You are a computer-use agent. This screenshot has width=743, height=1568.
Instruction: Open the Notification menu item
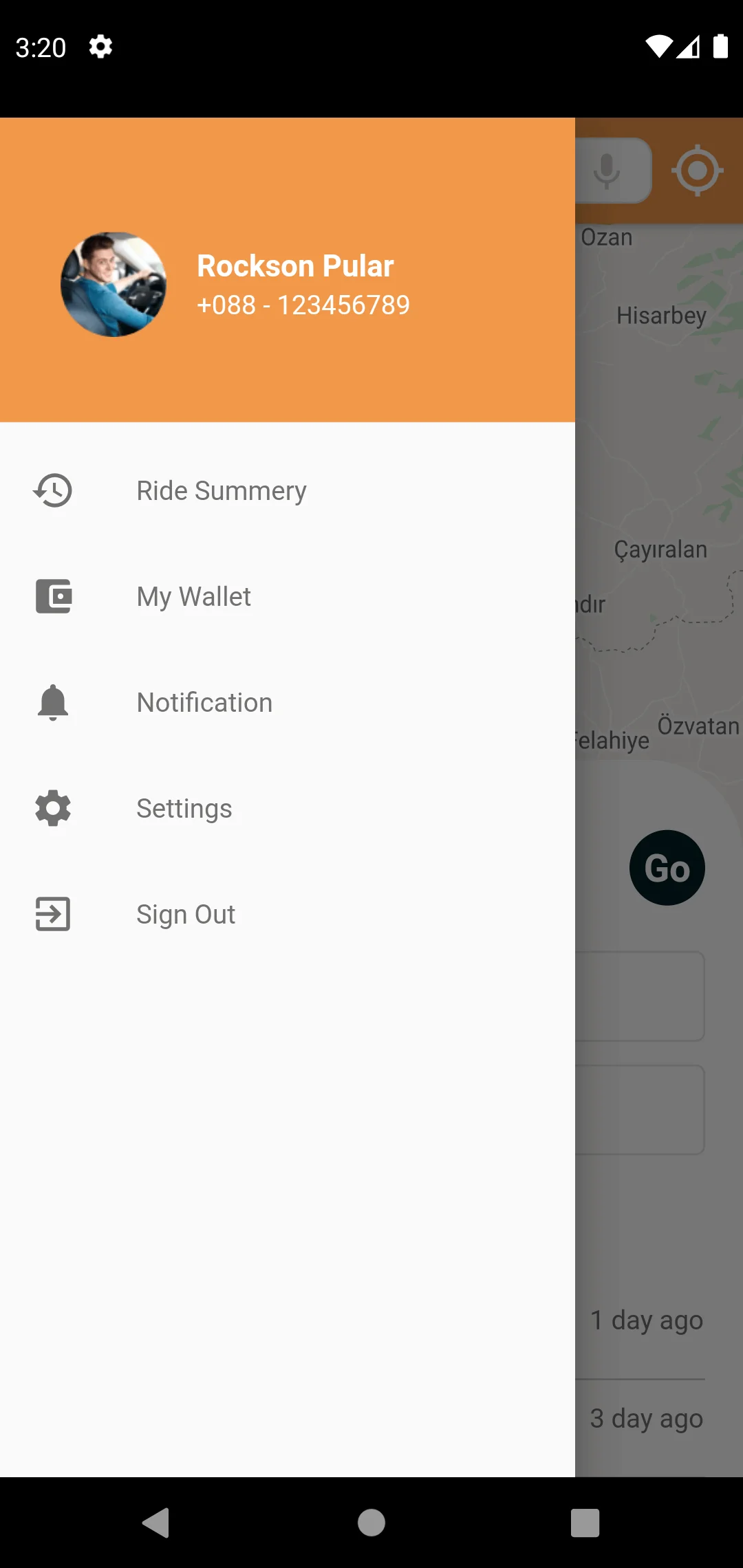coord(204,703)
